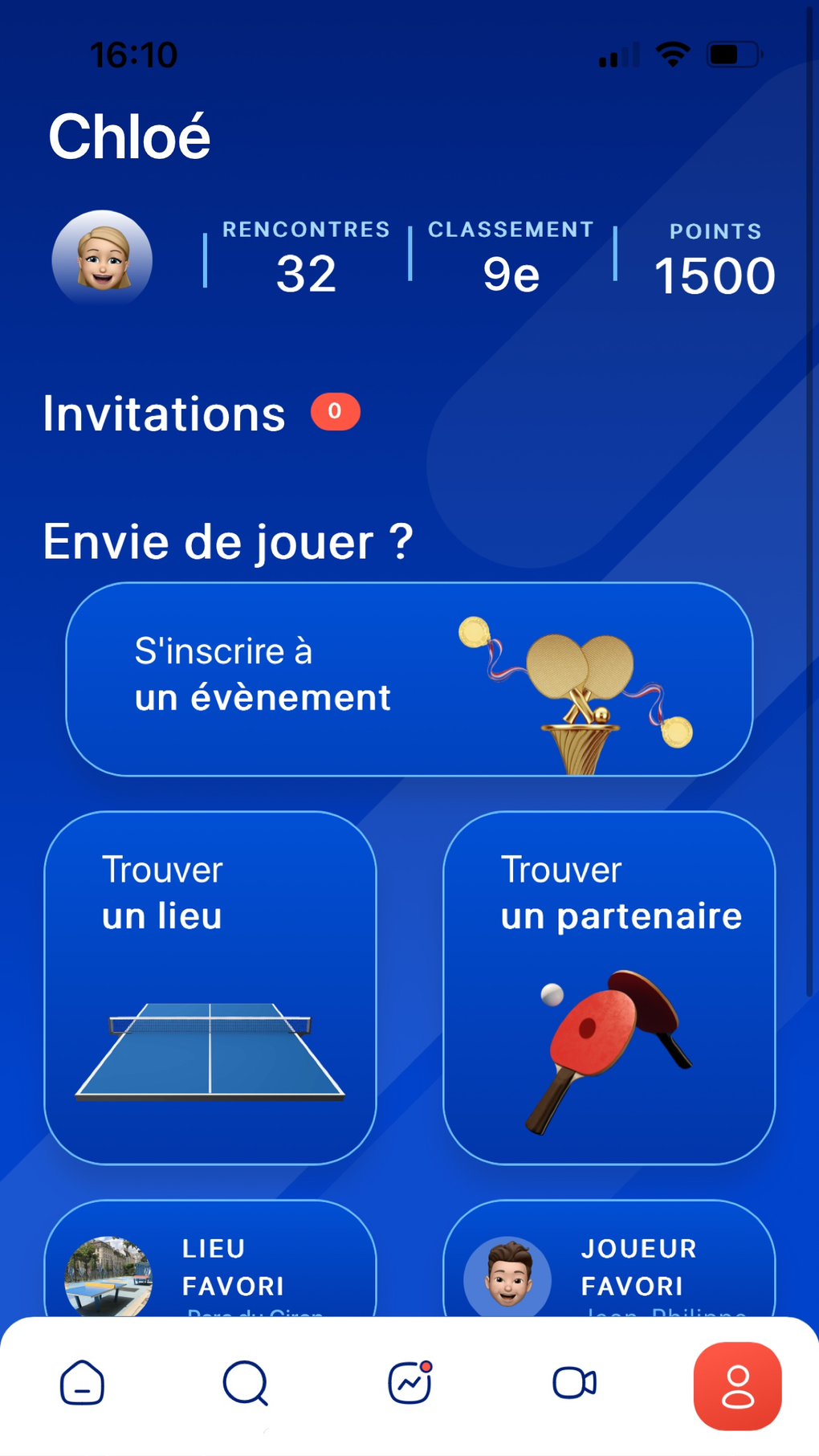Open S'inscrire à un évènement card
Image resolution: width=819 pixels, height=1456 pixels.
coord(409,679)
